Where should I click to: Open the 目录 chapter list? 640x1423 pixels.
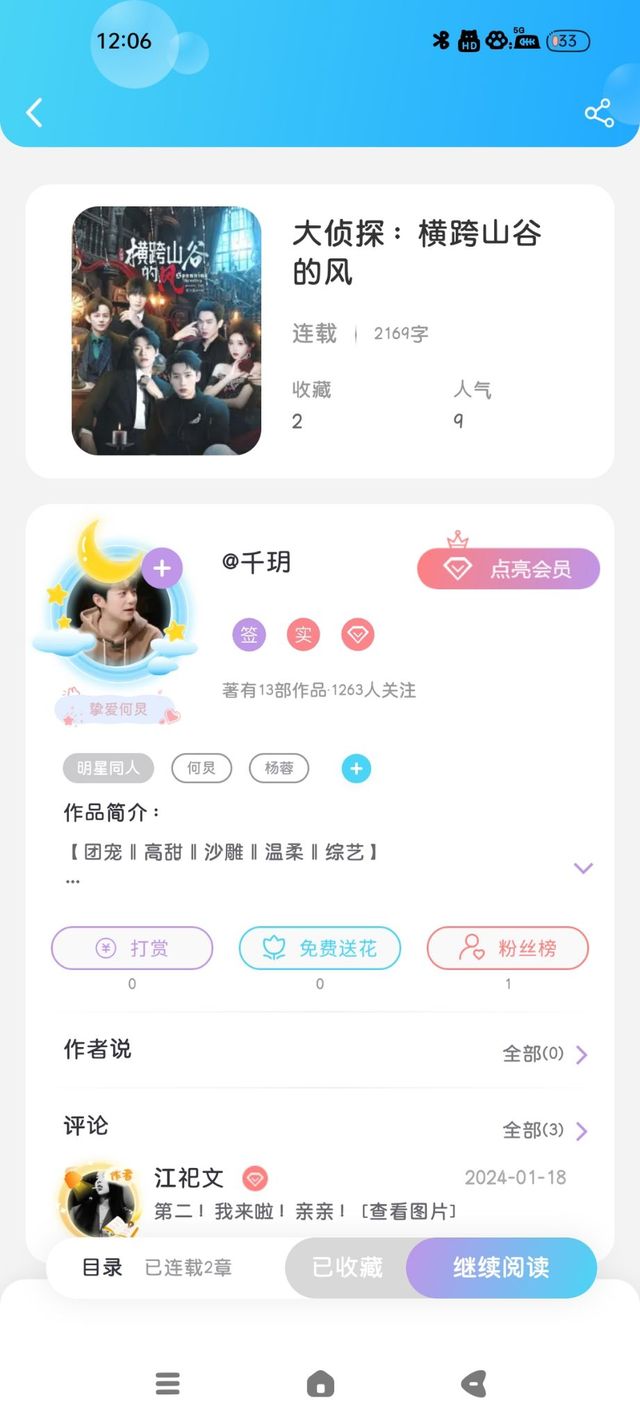(102, 1267)
